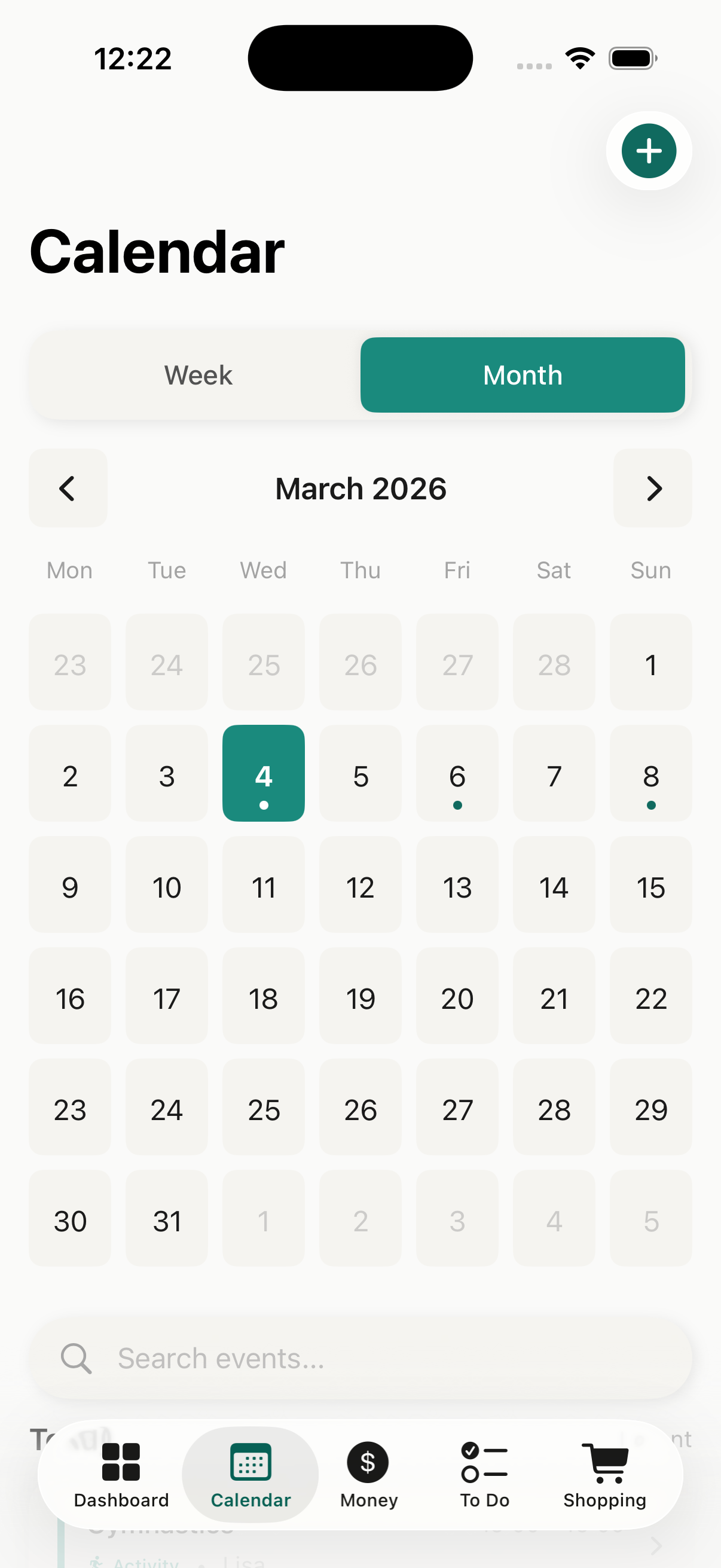The image size is (721, 1568).
Task: Go to the Shopping tab
Action: (x=604, y=1474)
